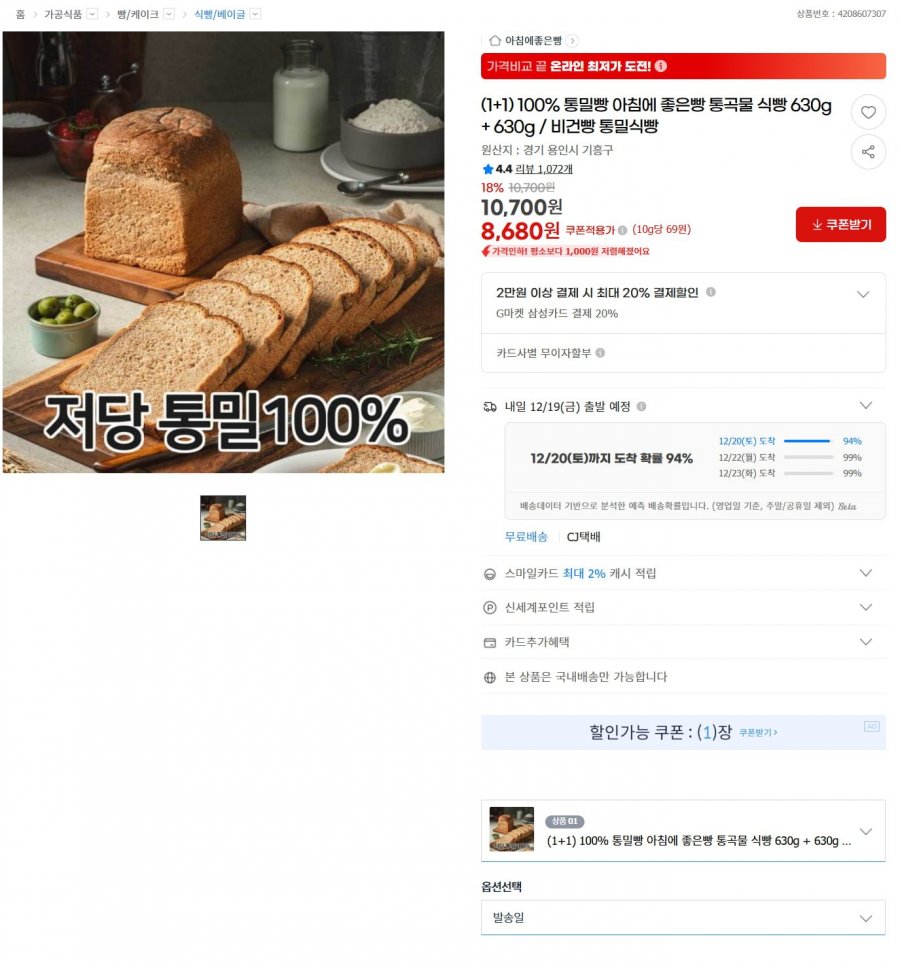Click the info icon next to 쿠폰적용가

[625, 228]
